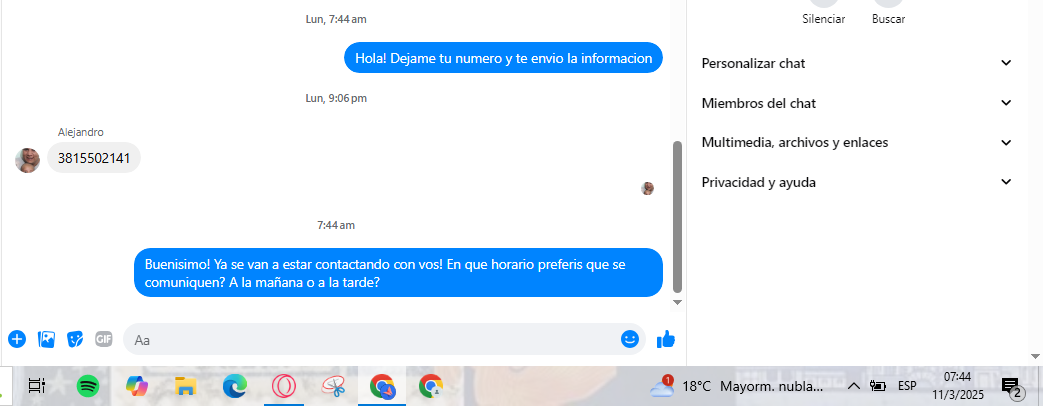Expand Personalizar chat section

[x=858, y=63]
